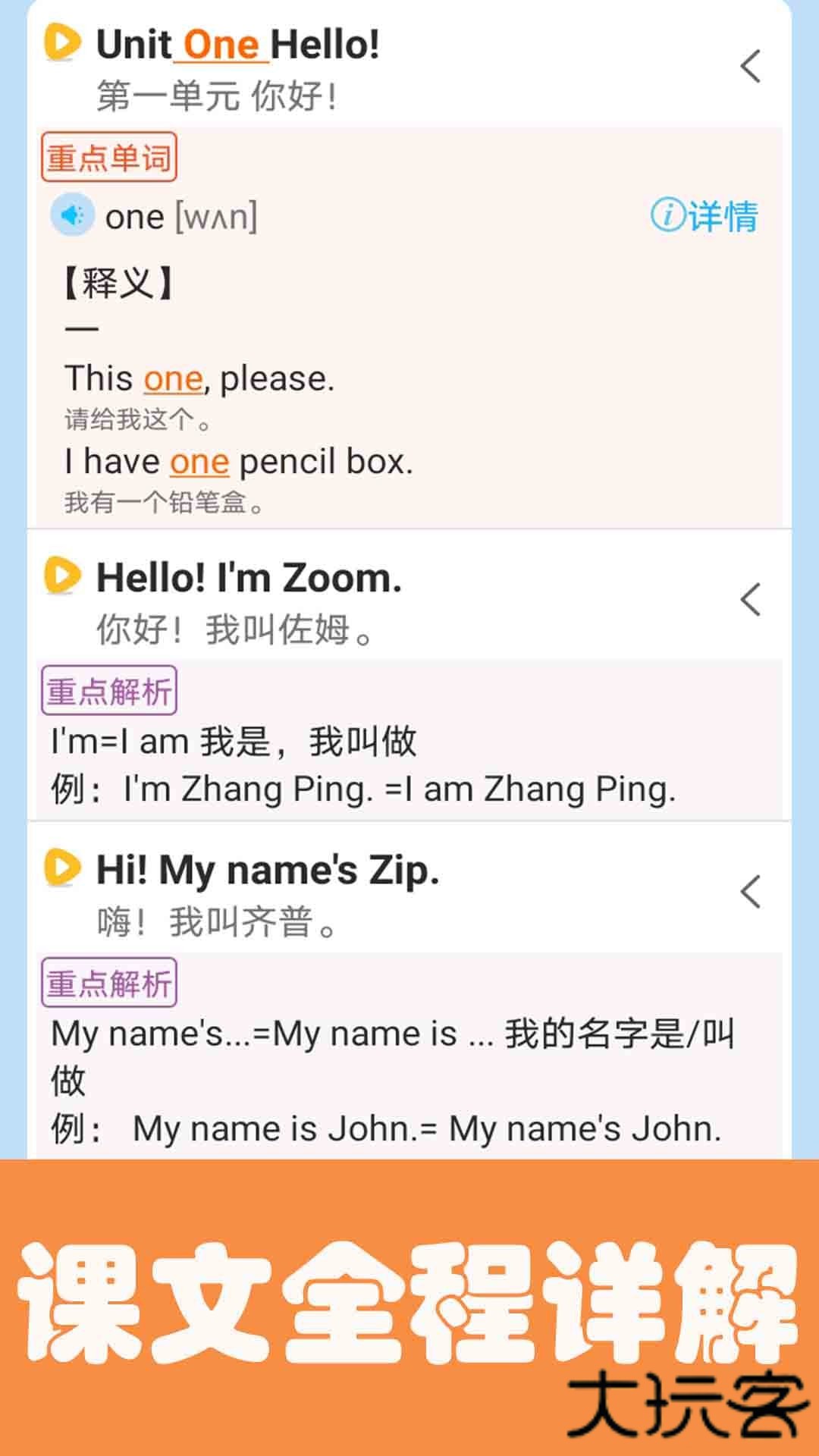Screen dimensions: 819x1456
Task: Tap the 重点解析 tag under Zip's dialogue
Action: (108, 981)
